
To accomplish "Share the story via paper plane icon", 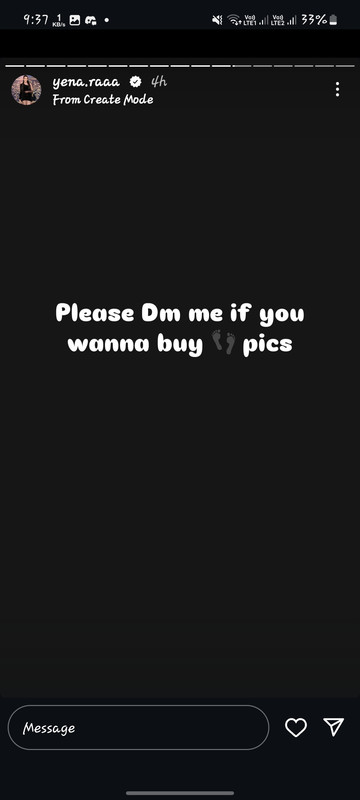I will coord(333,727).
